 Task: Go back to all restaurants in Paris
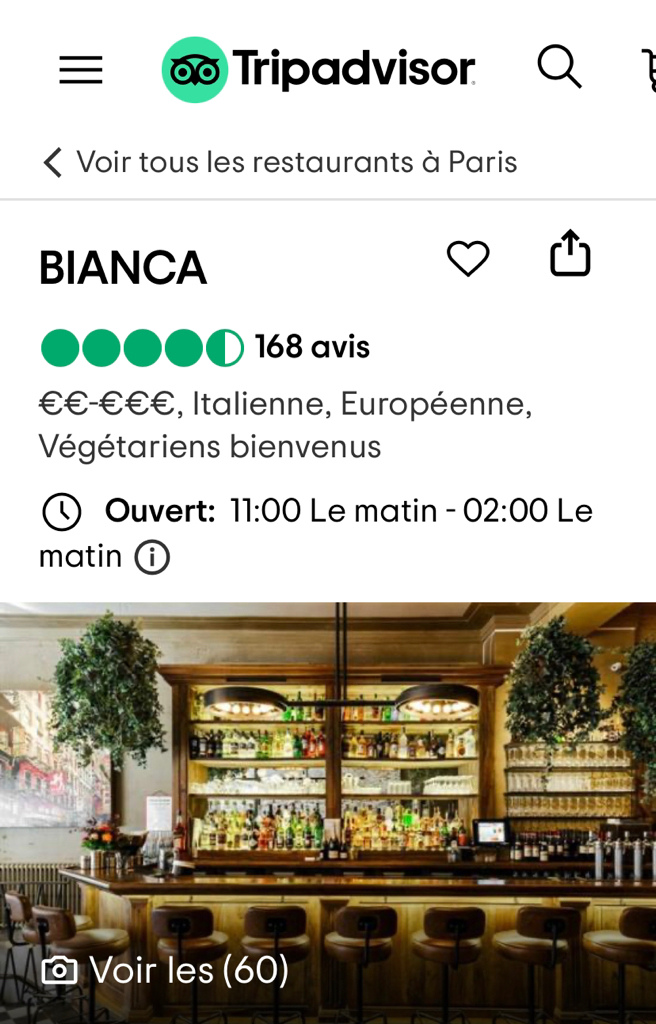(x=280, y=162)
